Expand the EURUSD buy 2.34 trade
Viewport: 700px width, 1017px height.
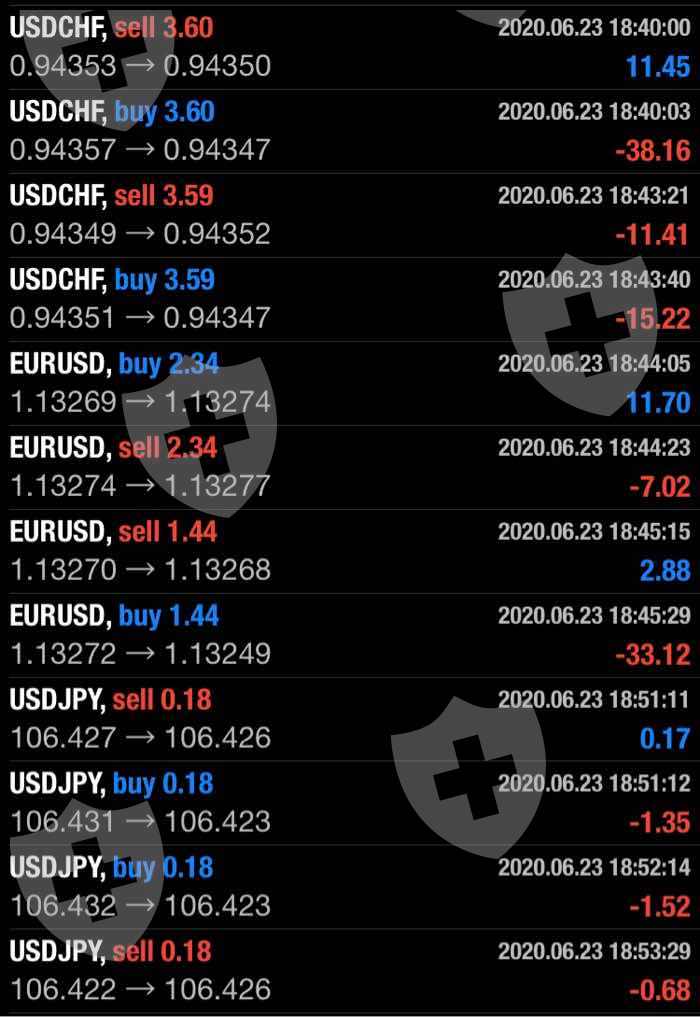coord(350,383)
